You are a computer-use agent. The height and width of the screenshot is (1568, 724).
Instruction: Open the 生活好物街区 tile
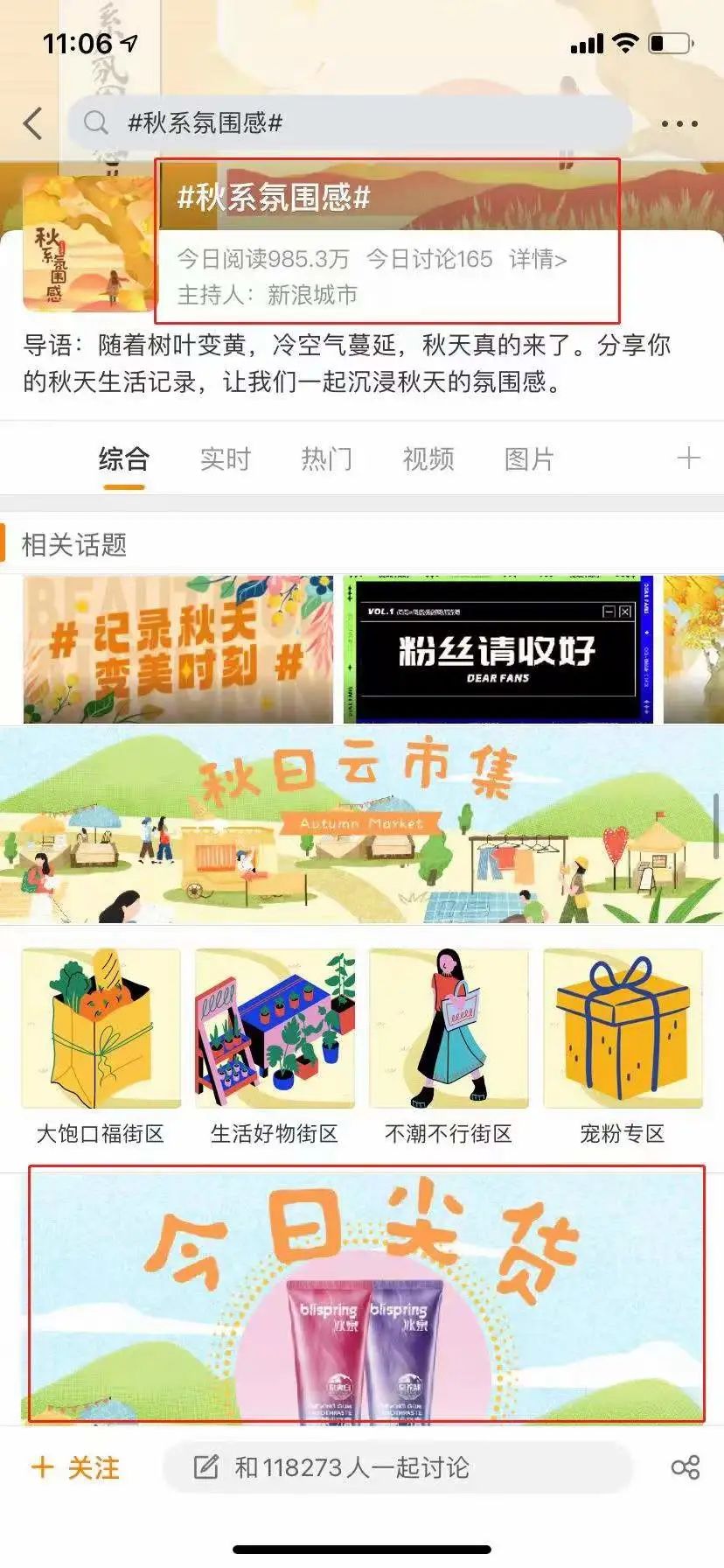point(275,1046)
